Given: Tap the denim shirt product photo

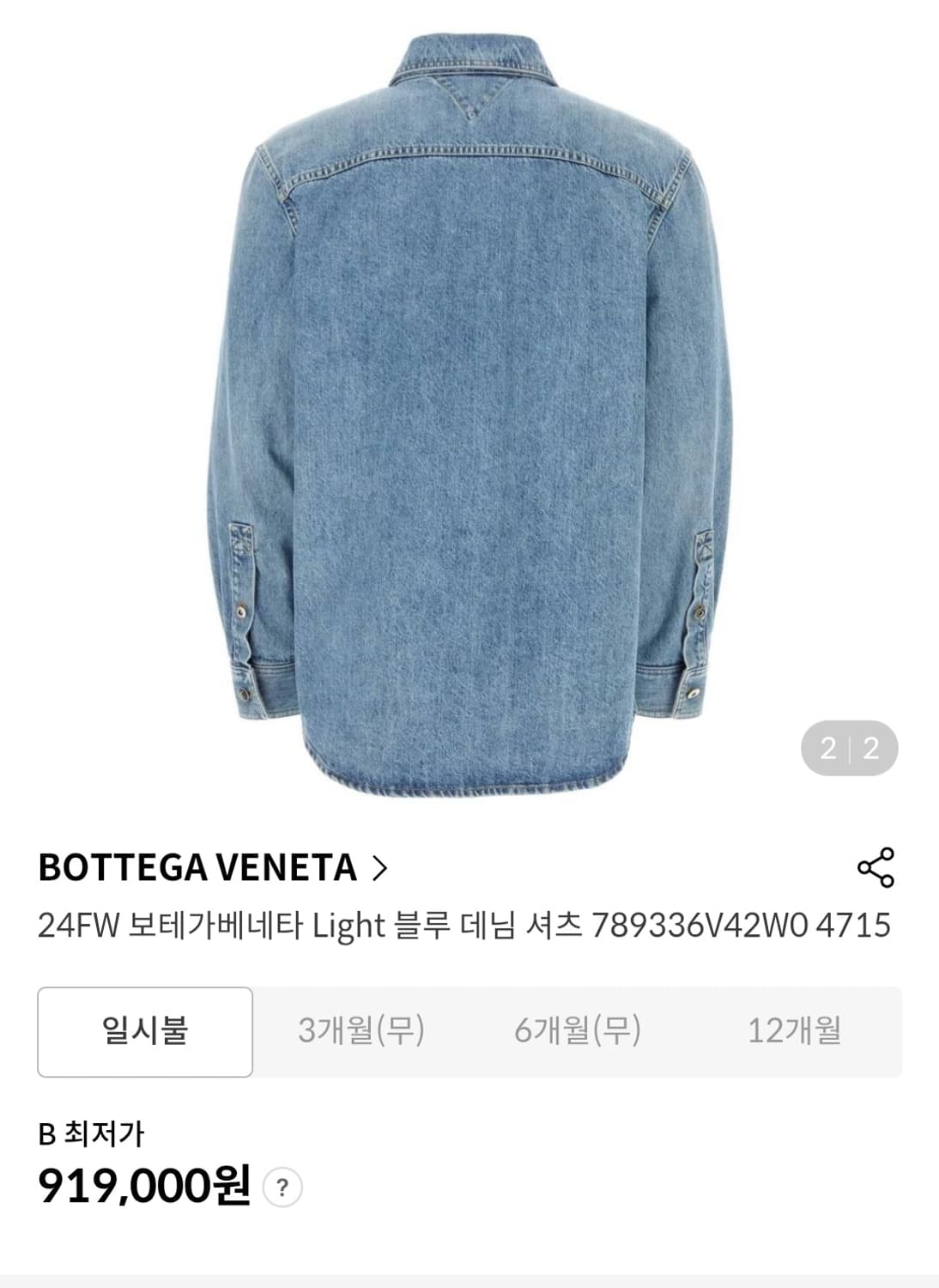Looking at the screenshot, I should 469,404.
